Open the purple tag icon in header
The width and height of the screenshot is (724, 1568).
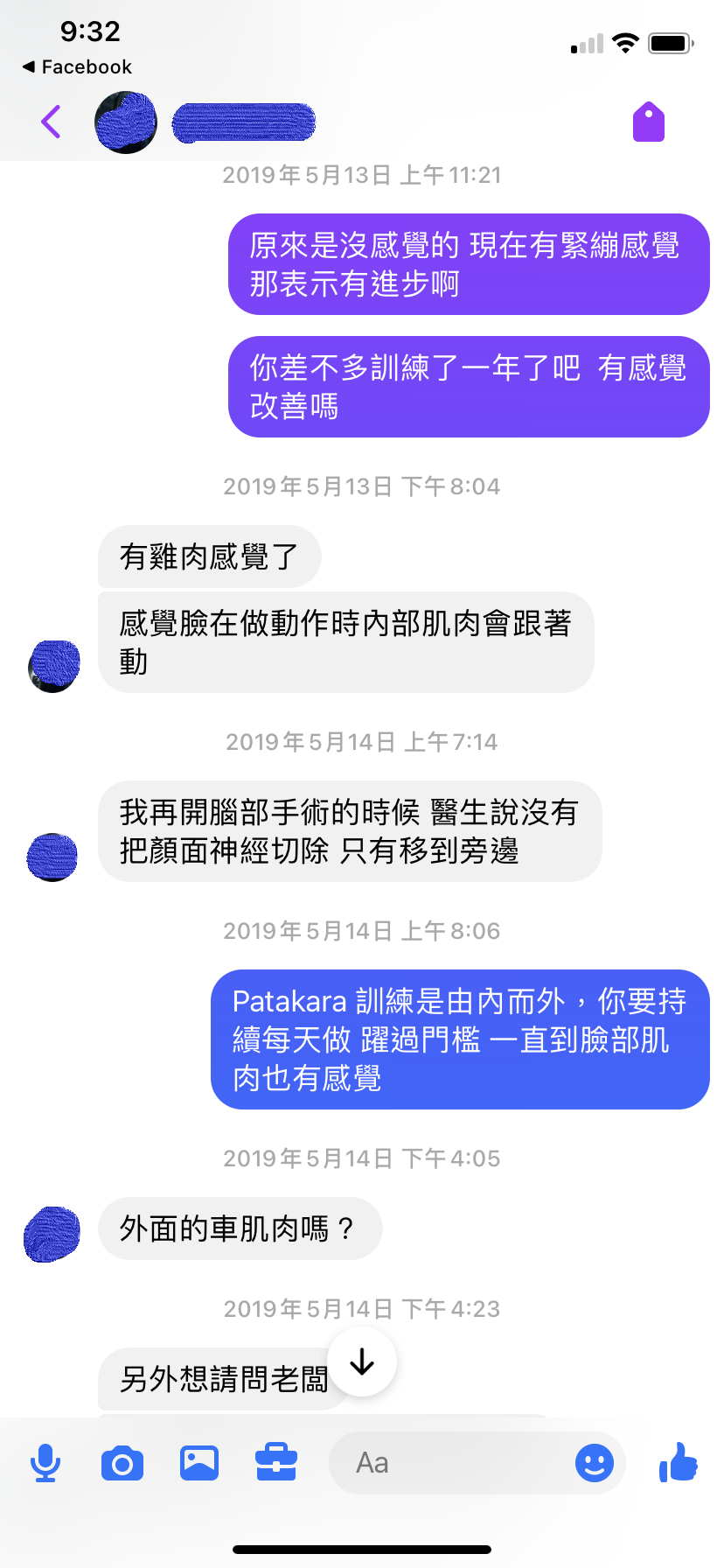click(649, 122)
